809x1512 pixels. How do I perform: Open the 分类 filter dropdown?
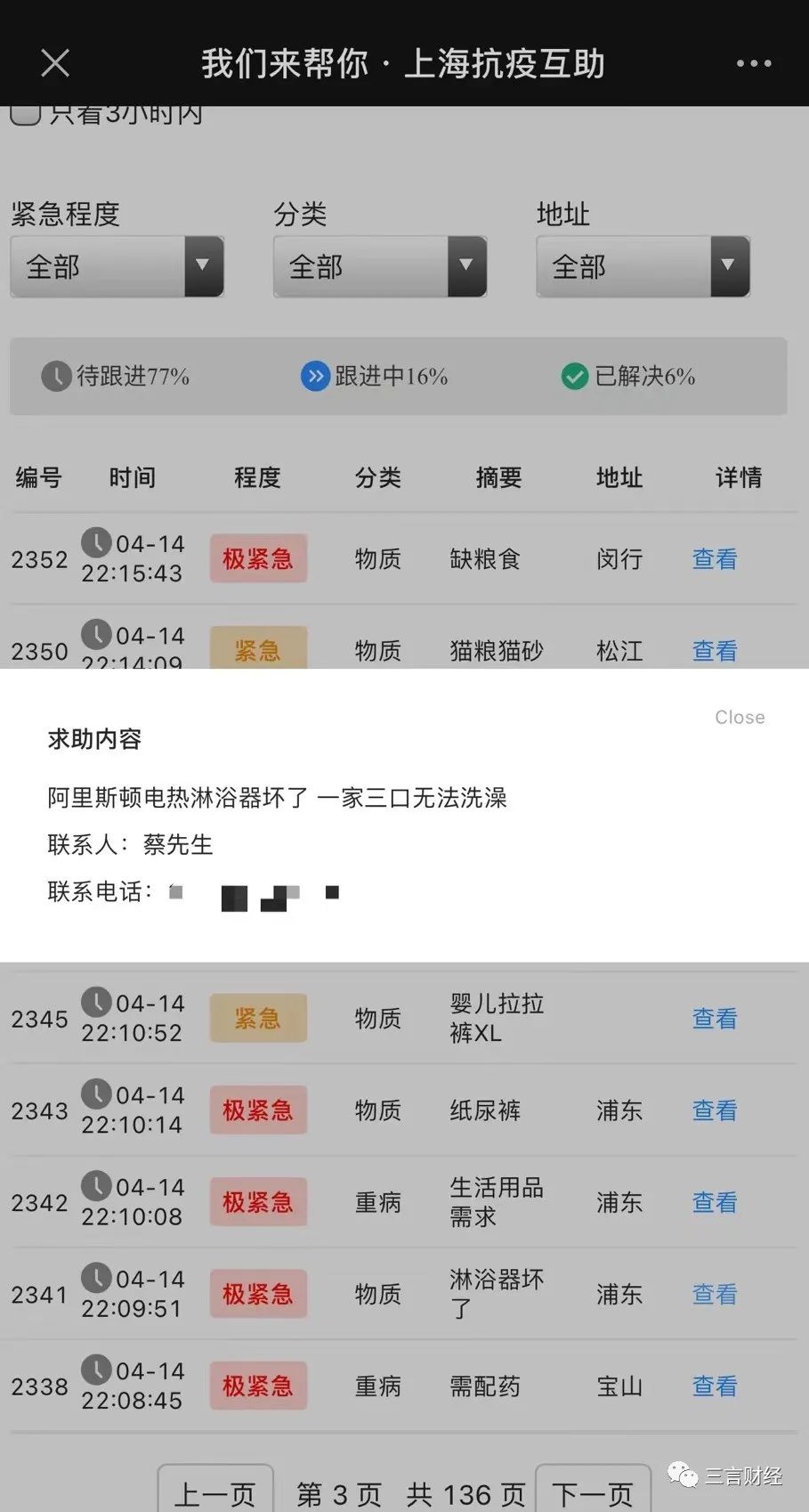pos(379,266)
